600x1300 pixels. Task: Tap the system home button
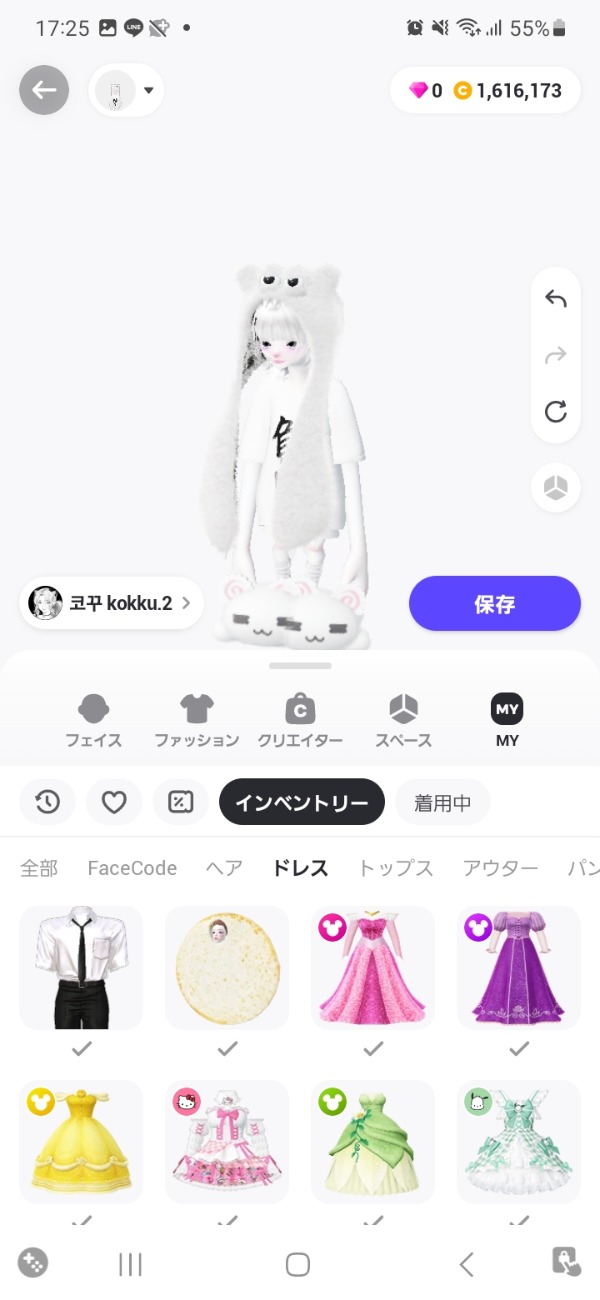[x=298, y=1265]
